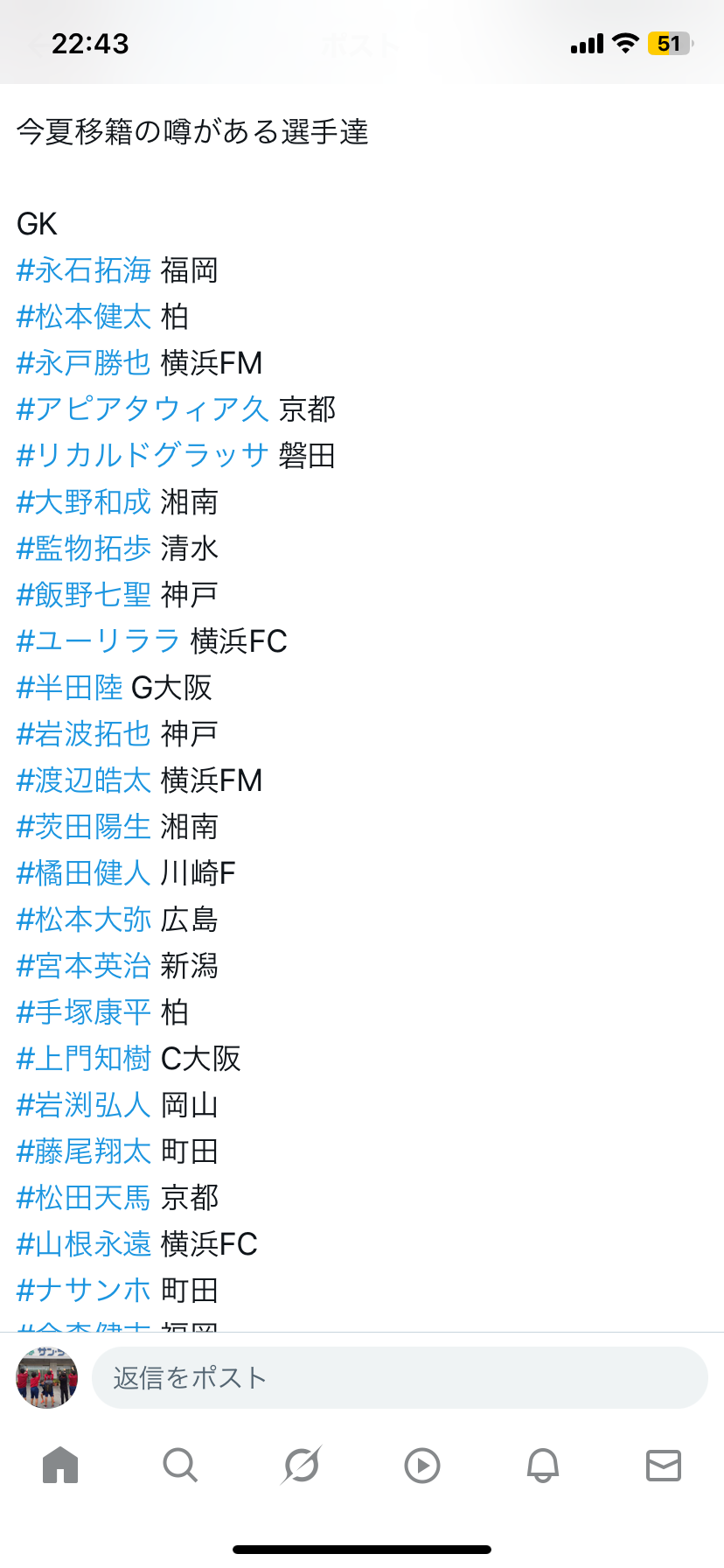Tap the hashtag #ナサンホ
This screenshot has height=1568, width=724.
(x=84, y=1291)
